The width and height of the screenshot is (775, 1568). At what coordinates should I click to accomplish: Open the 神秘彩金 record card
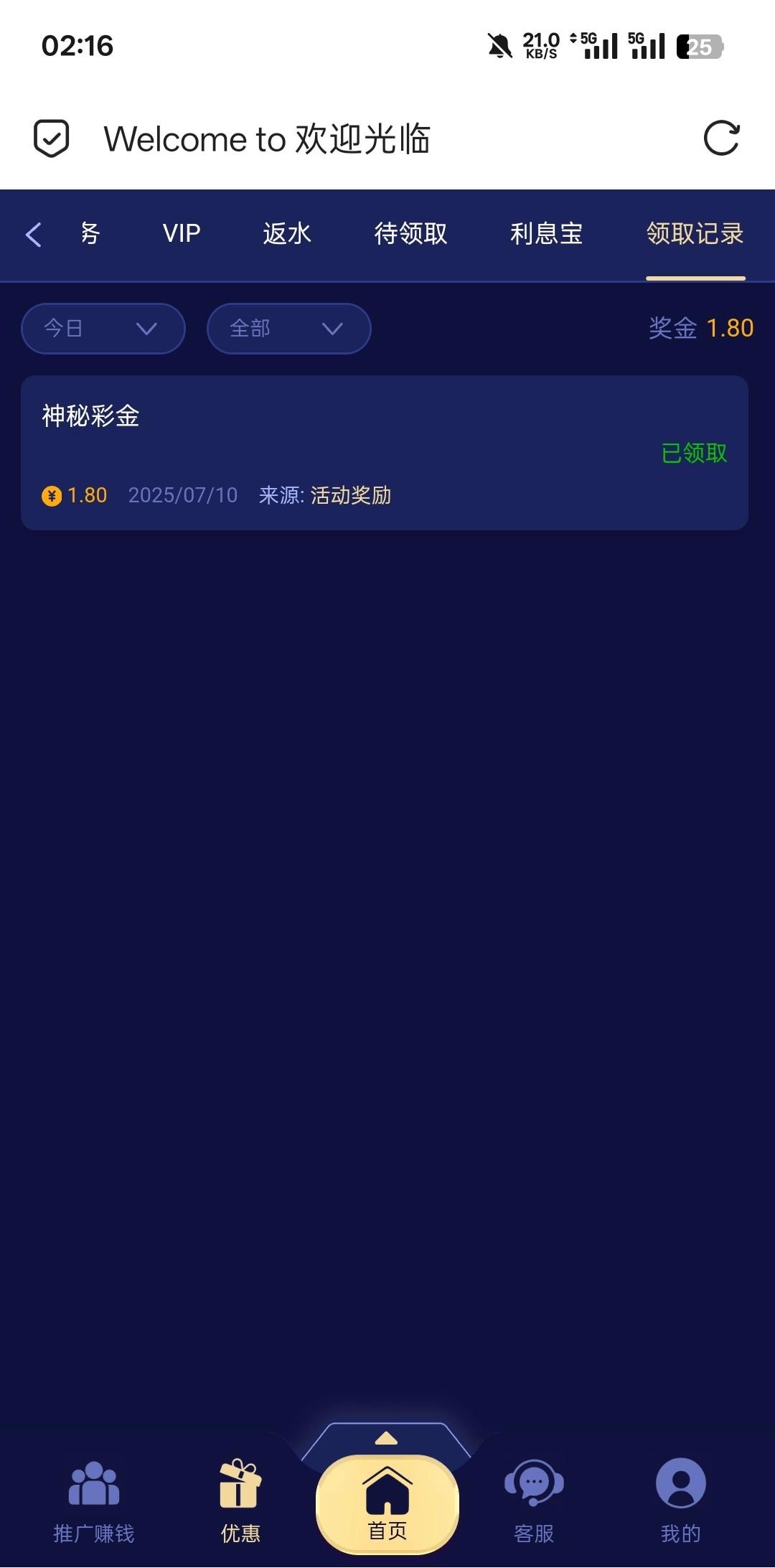click(385, 453)
